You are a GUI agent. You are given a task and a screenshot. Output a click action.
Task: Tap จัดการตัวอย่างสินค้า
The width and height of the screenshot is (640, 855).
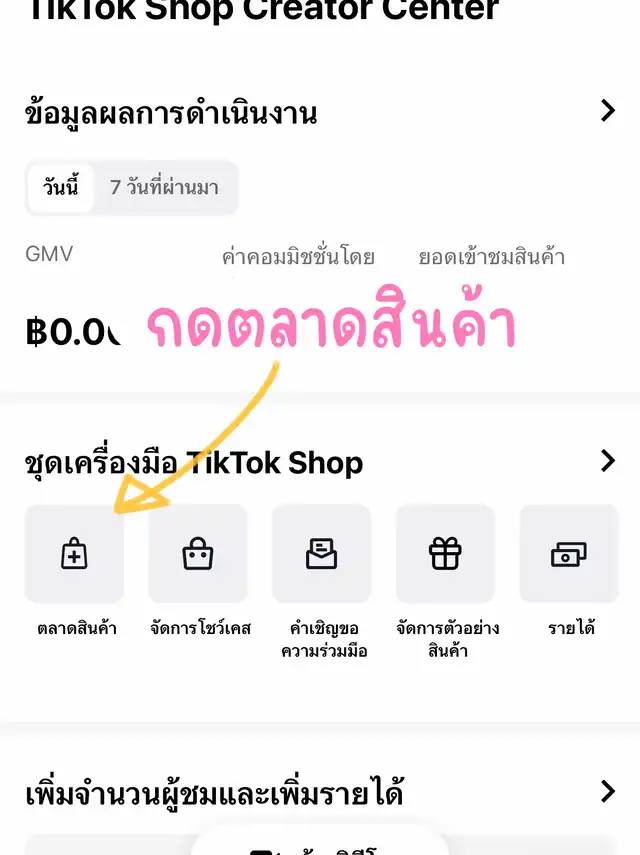pos(445,554)
